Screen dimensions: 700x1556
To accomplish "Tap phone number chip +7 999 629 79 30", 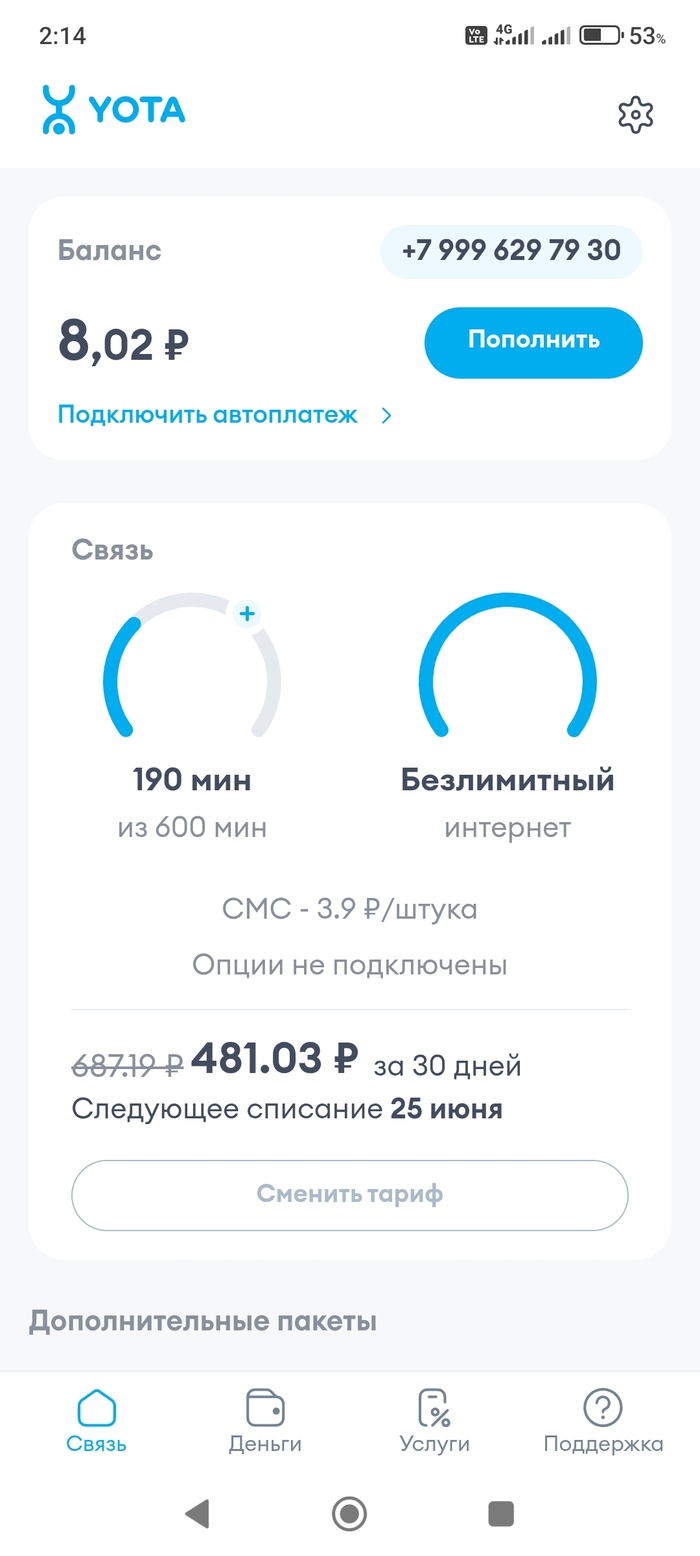I will pyautogui.click(x=511, y=250).
